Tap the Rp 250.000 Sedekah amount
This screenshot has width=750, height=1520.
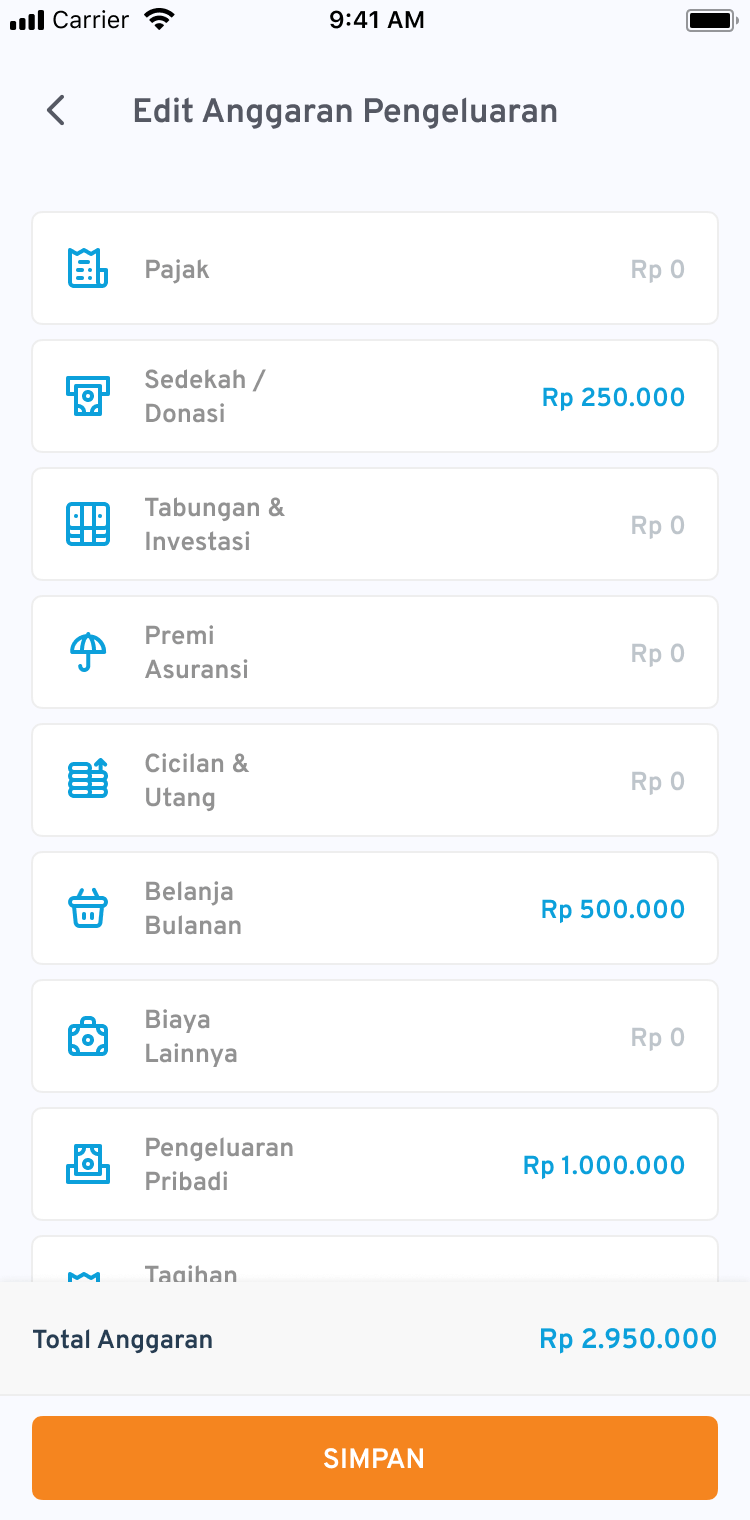coord(612,396)
